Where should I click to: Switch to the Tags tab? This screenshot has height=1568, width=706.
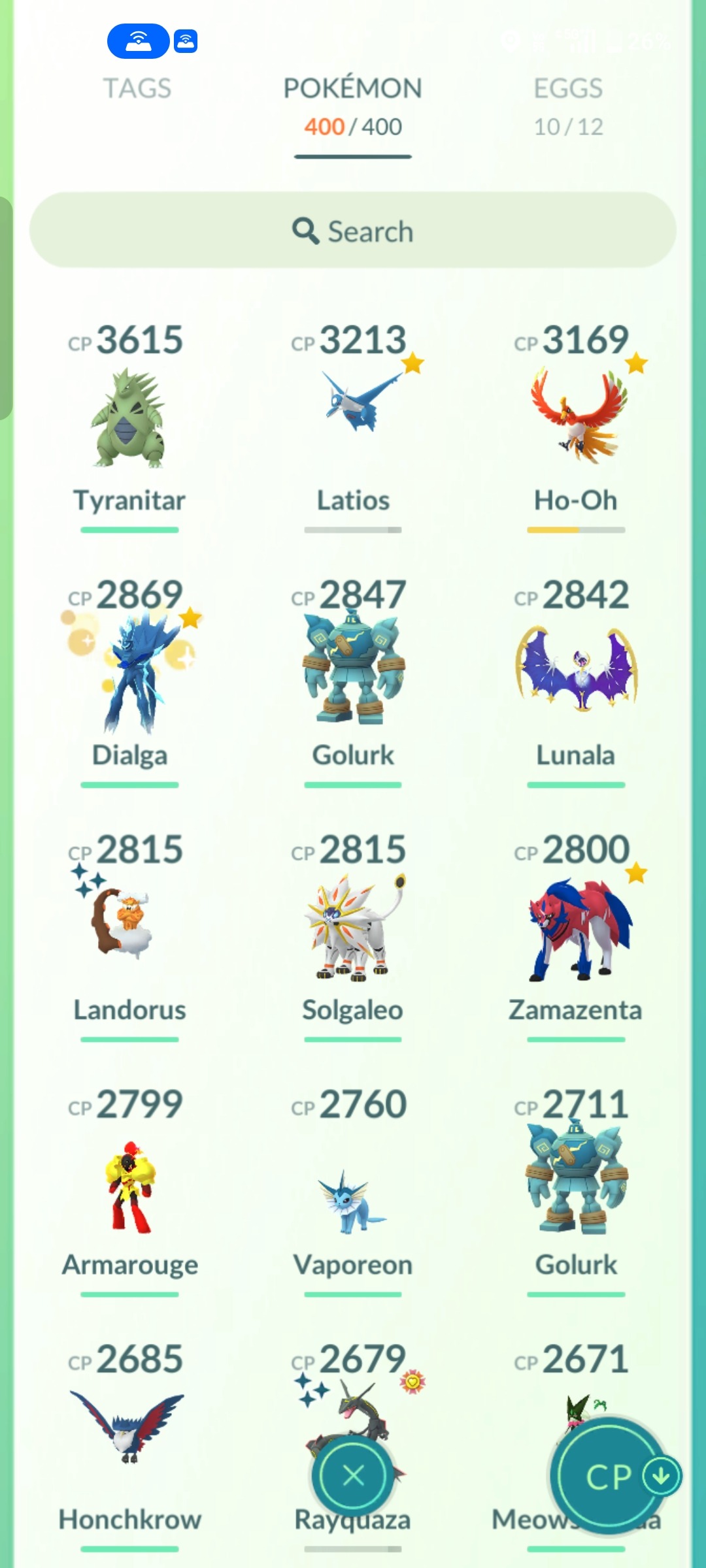[137, 89]
